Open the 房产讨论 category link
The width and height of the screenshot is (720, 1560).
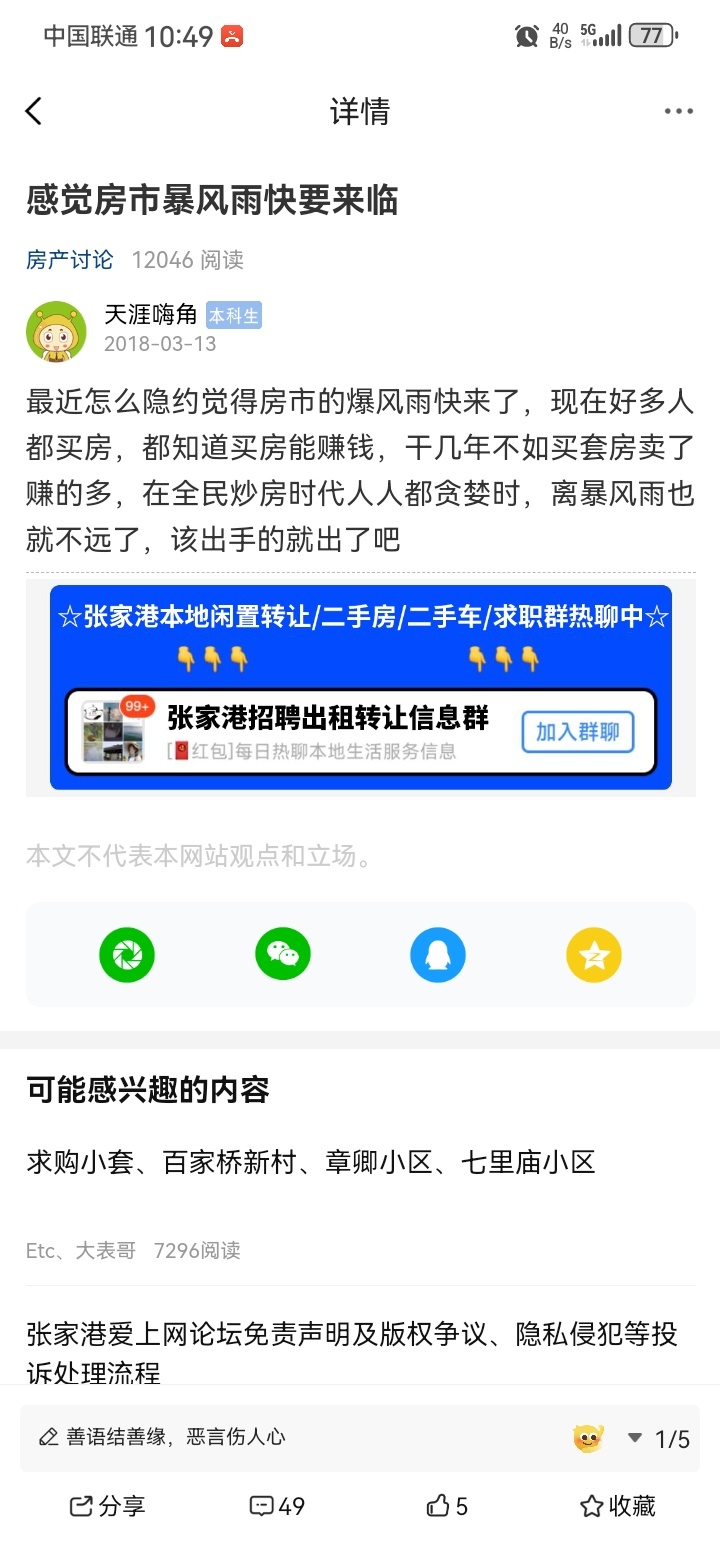pyautogui.click(x=69, y=260)
